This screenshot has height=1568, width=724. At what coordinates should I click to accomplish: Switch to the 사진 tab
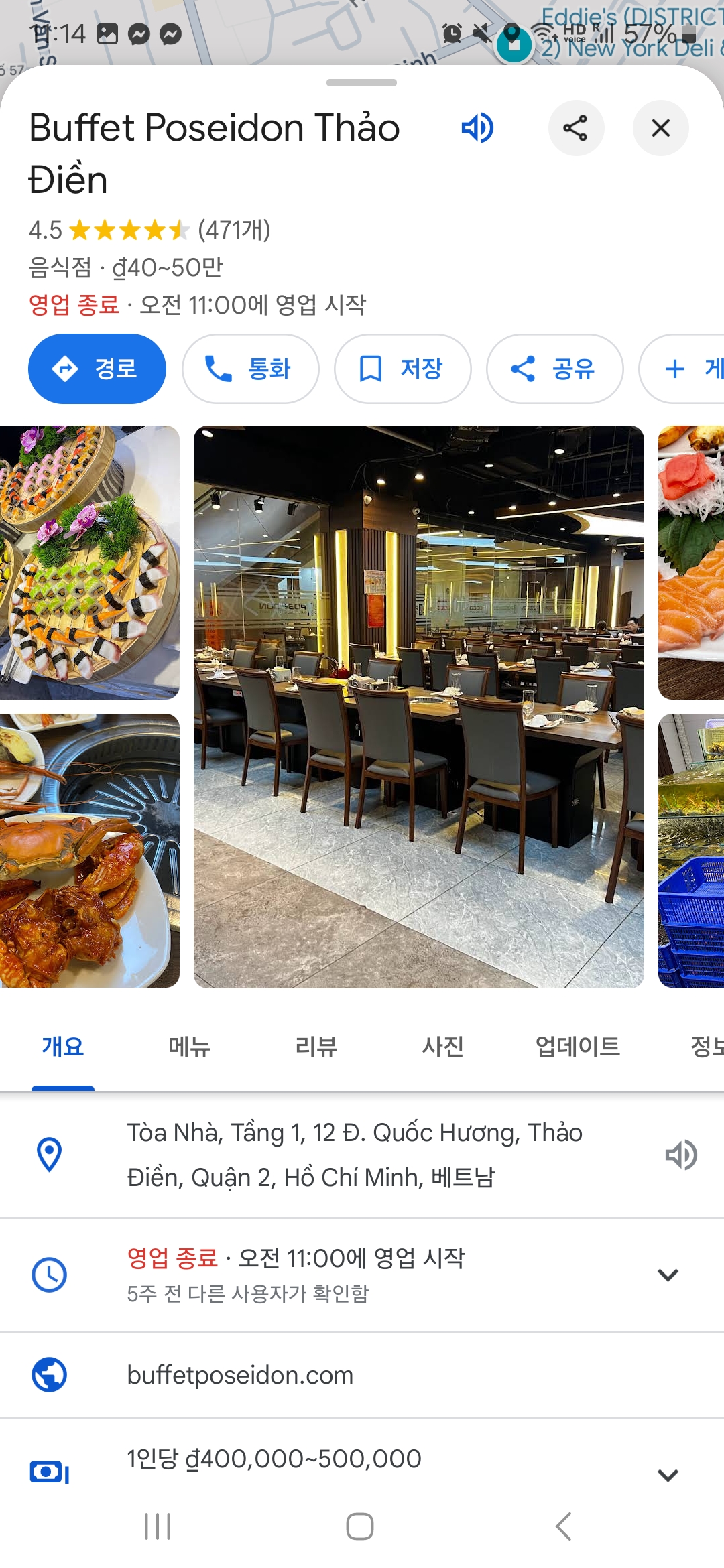(x=442, y=1046)
